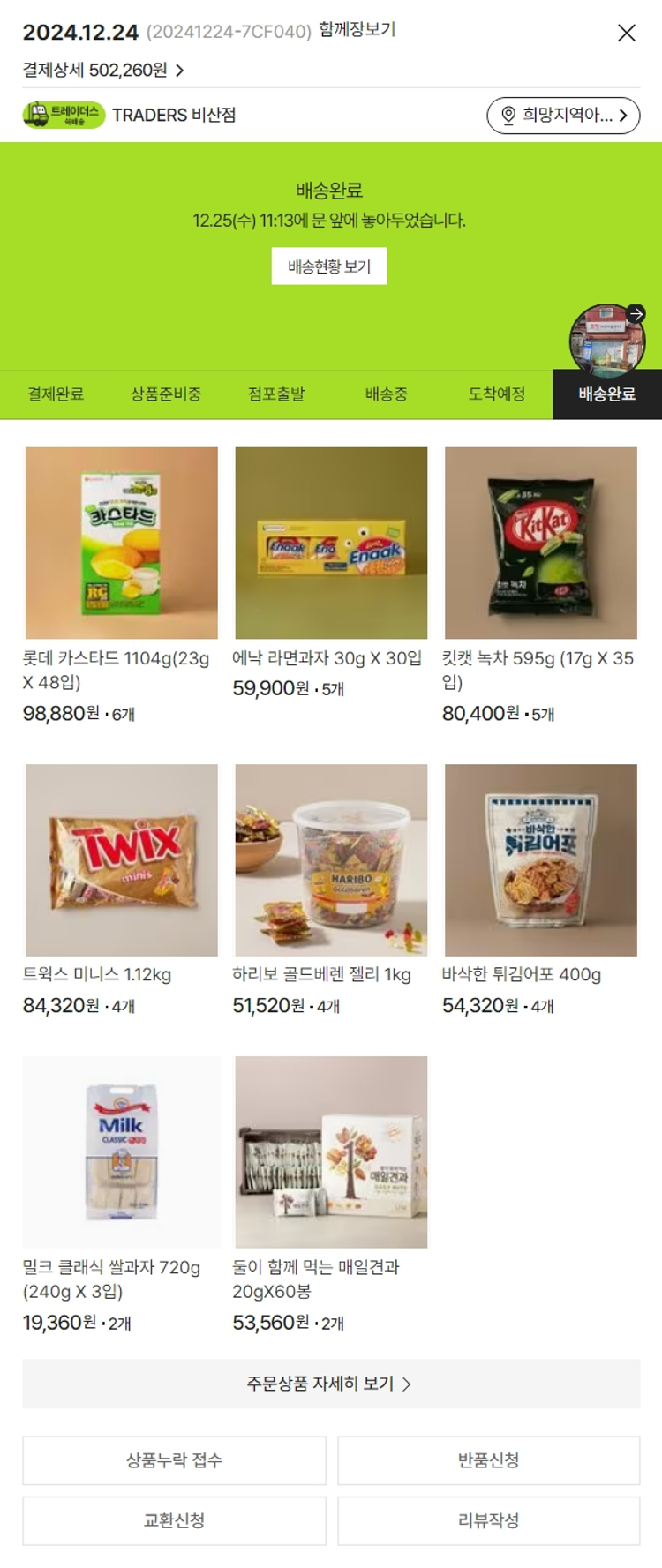Open 하리보 골드베렌 젤리 1kg

tap(331, 860)
